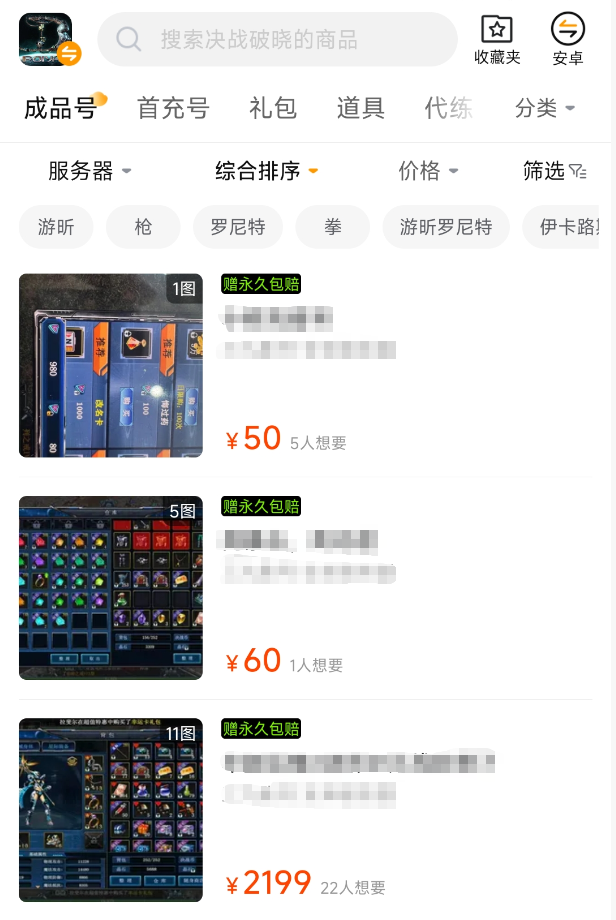Open the 综合排序 sorting dropdown
616x920 pixels.
pyautogui.click(x=267, y=171)
